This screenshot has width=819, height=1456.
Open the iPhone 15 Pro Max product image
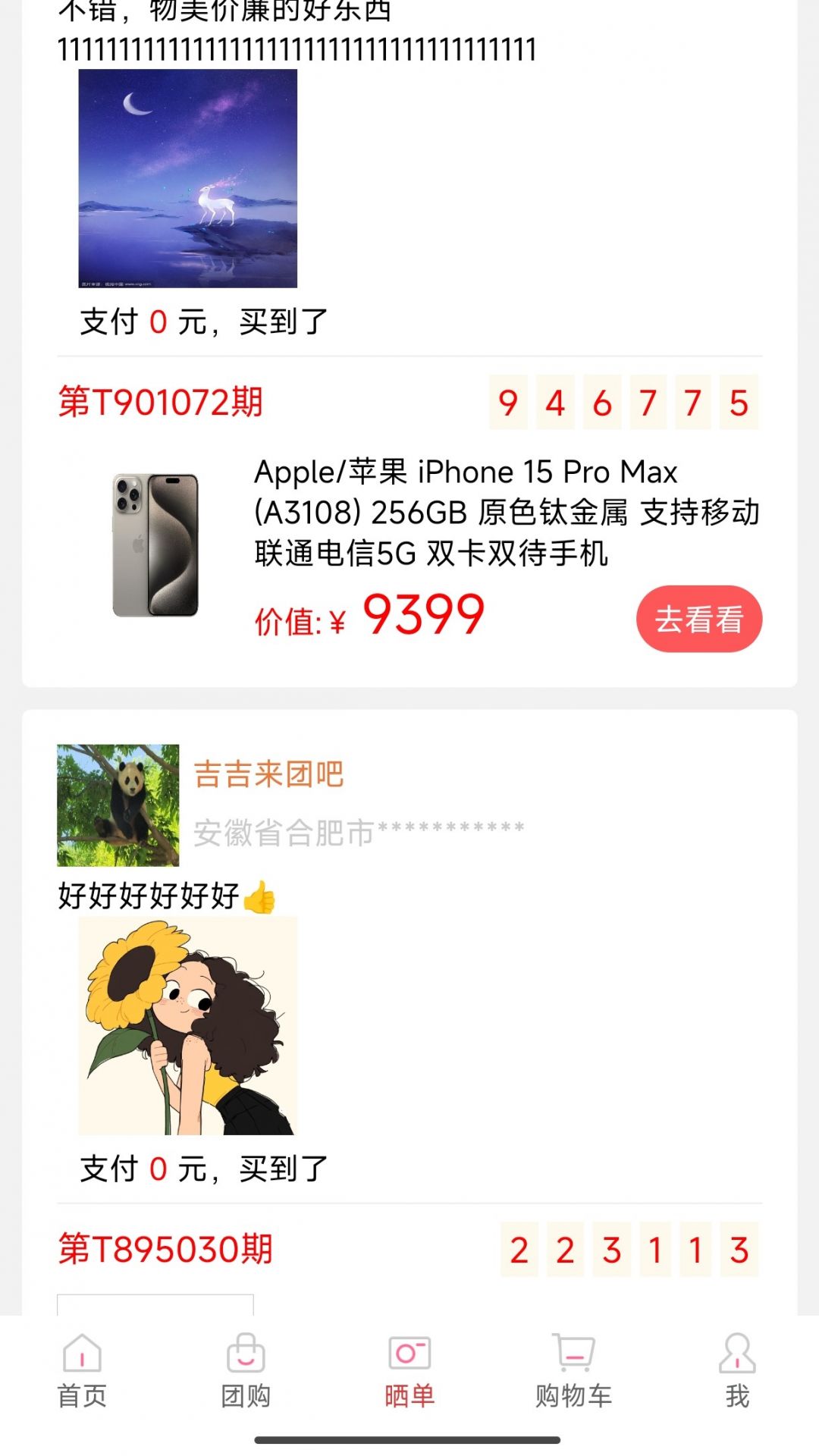[156, 544]
